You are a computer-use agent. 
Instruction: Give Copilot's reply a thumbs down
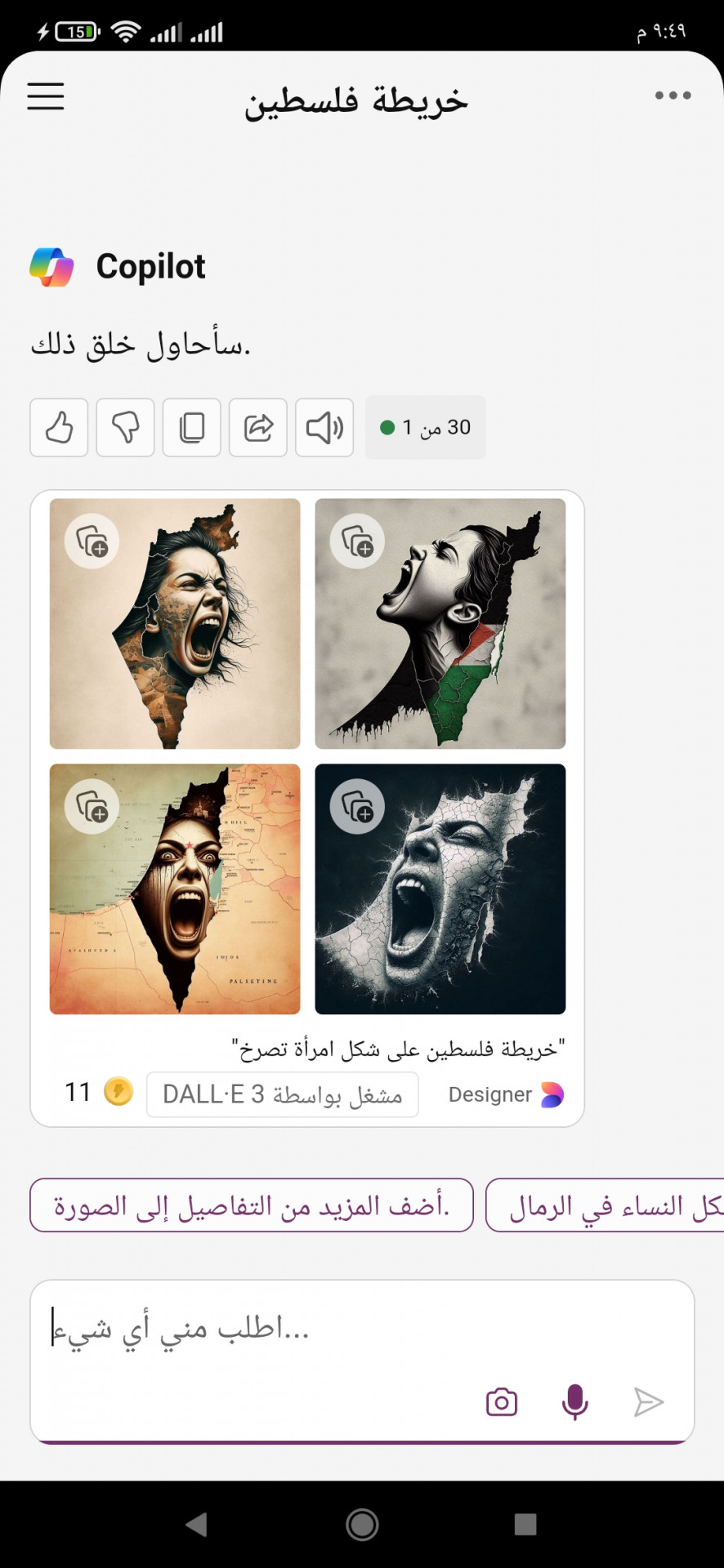125,427
